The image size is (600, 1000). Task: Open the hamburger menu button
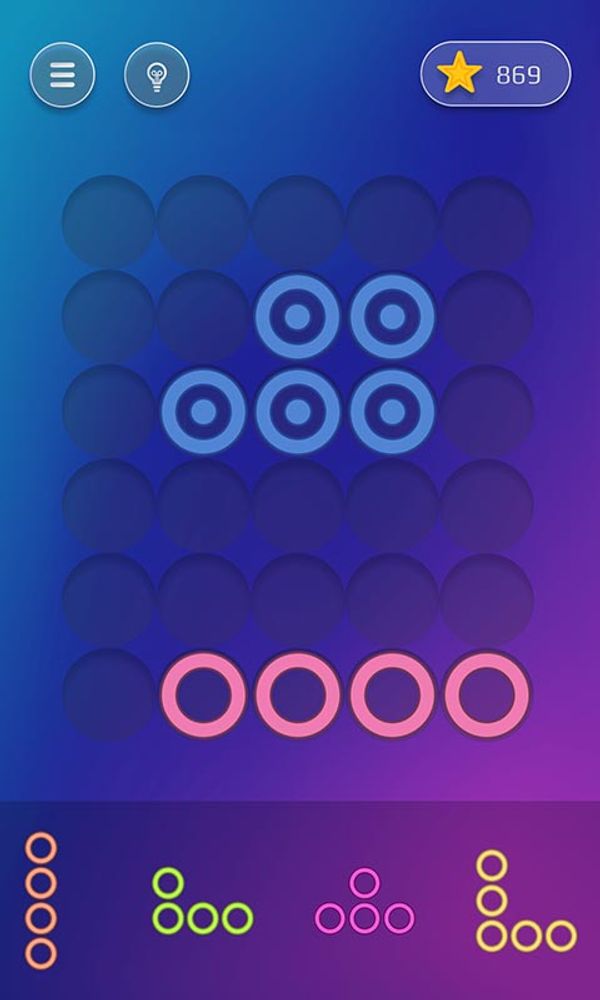(x=62, y=74)
